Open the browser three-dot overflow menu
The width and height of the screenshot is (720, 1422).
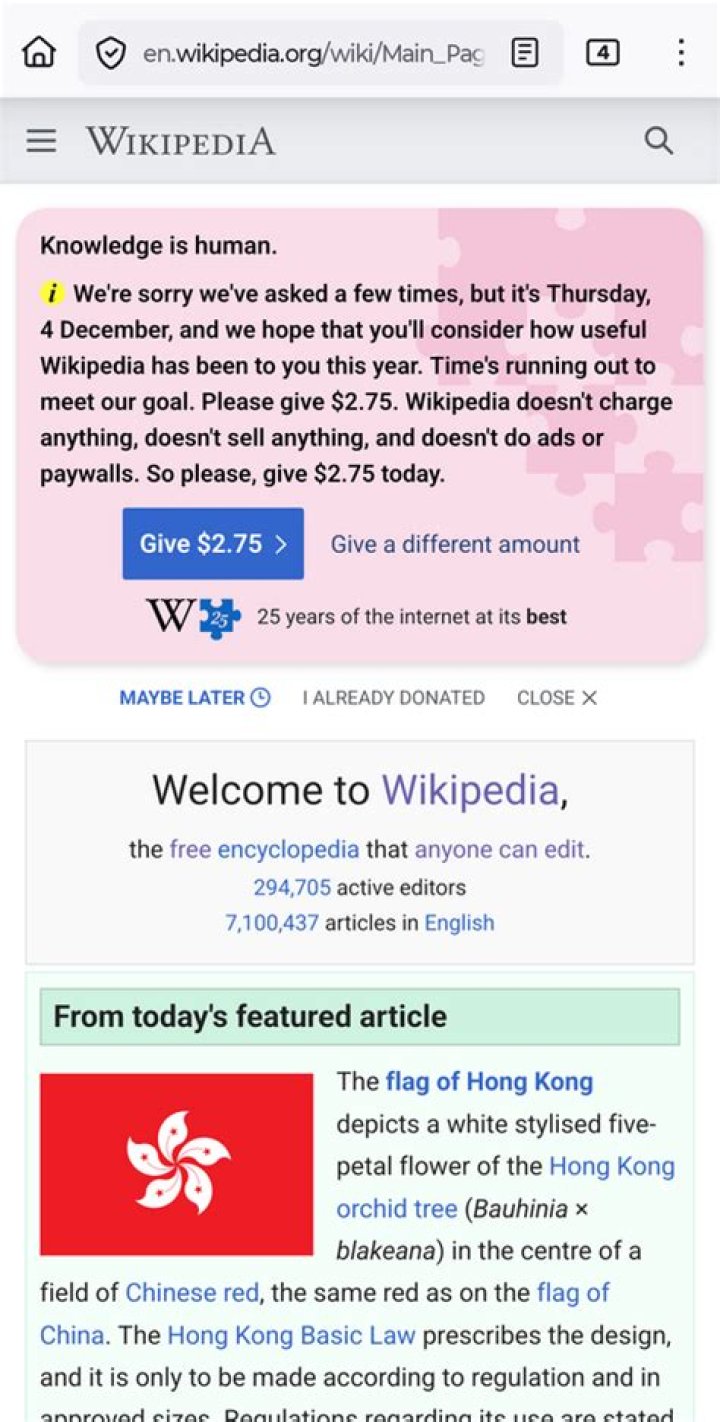tap(681, 52)
